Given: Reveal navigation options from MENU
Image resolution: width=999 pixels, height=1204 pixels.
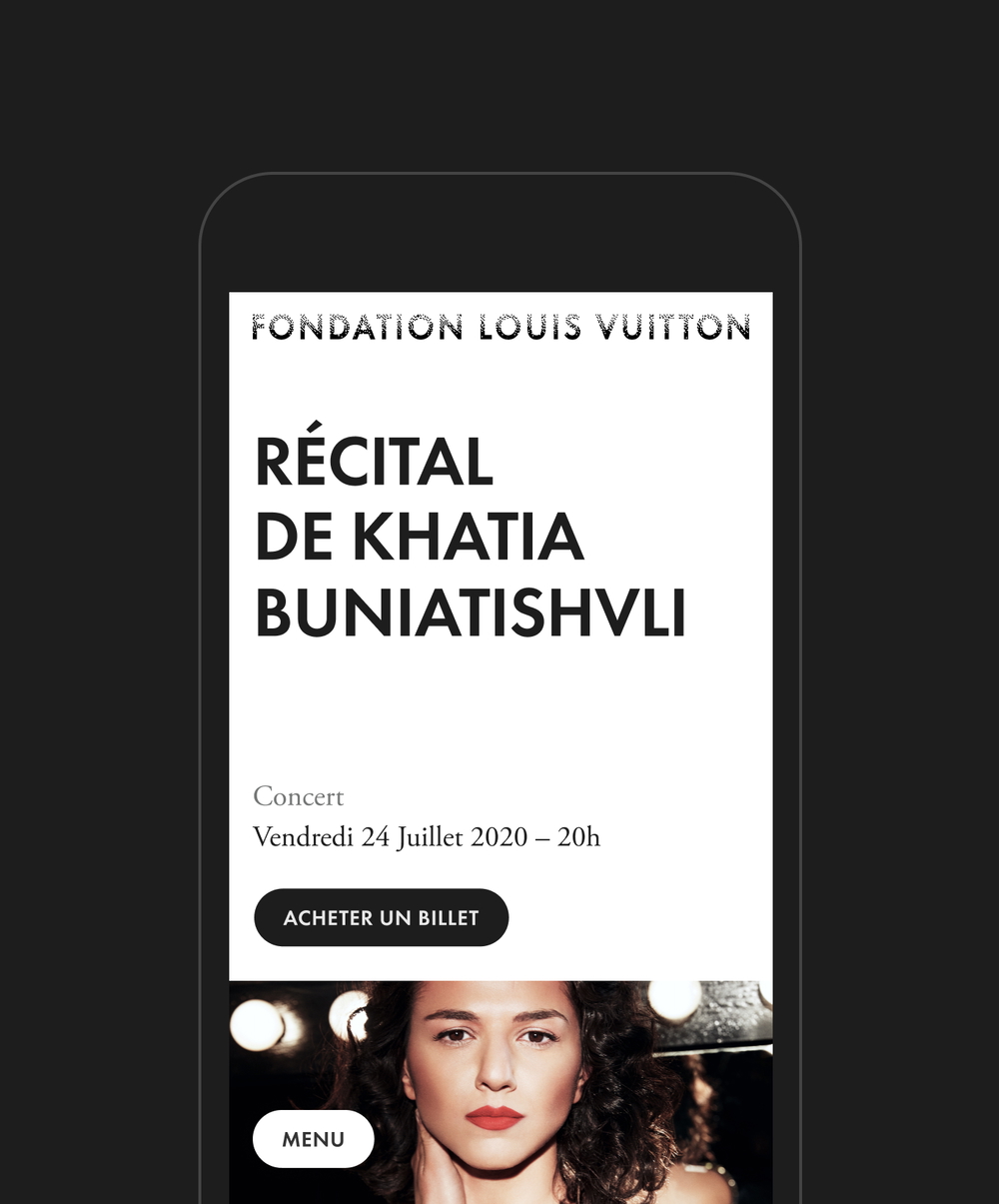Looking at the screenshot, I should click(313, 1138).
